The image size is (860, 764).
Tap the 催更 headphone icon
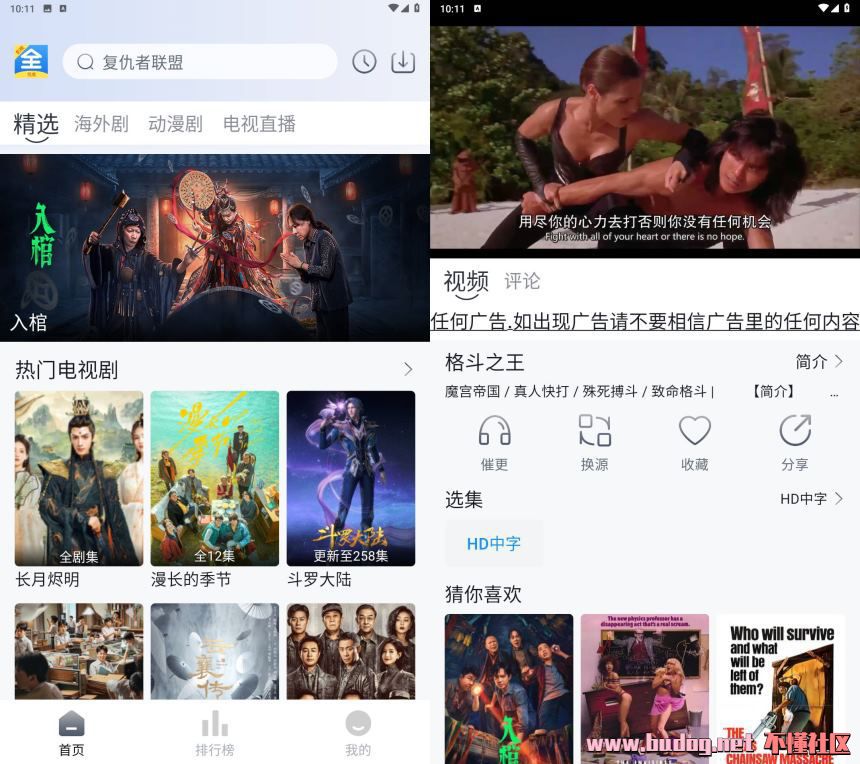coord(495,441)
